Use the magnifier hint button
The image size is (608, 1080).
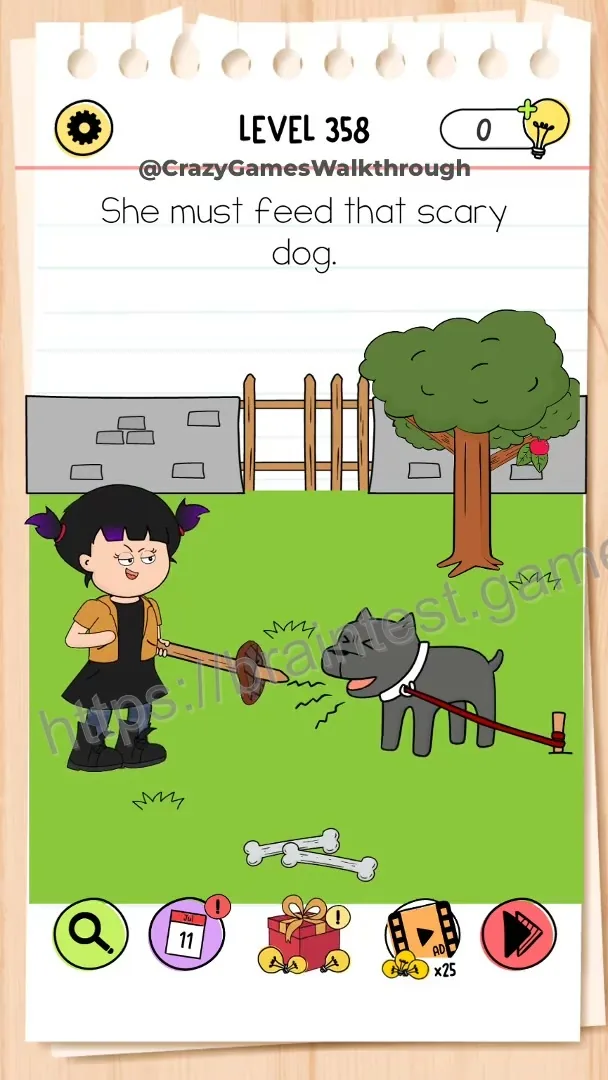(91, 934)
